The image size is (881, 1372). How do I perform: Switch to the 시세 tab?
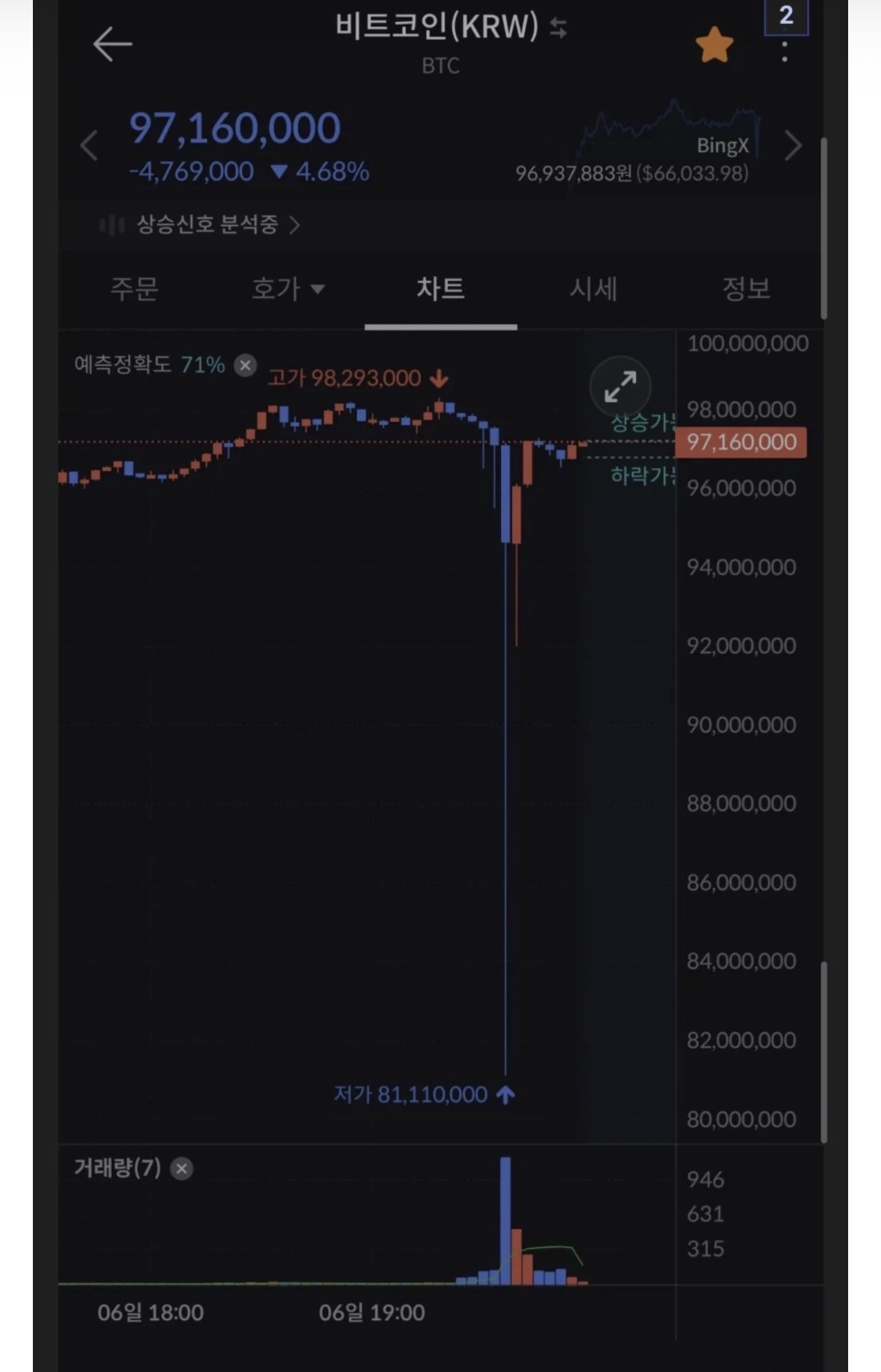[593, 289]
